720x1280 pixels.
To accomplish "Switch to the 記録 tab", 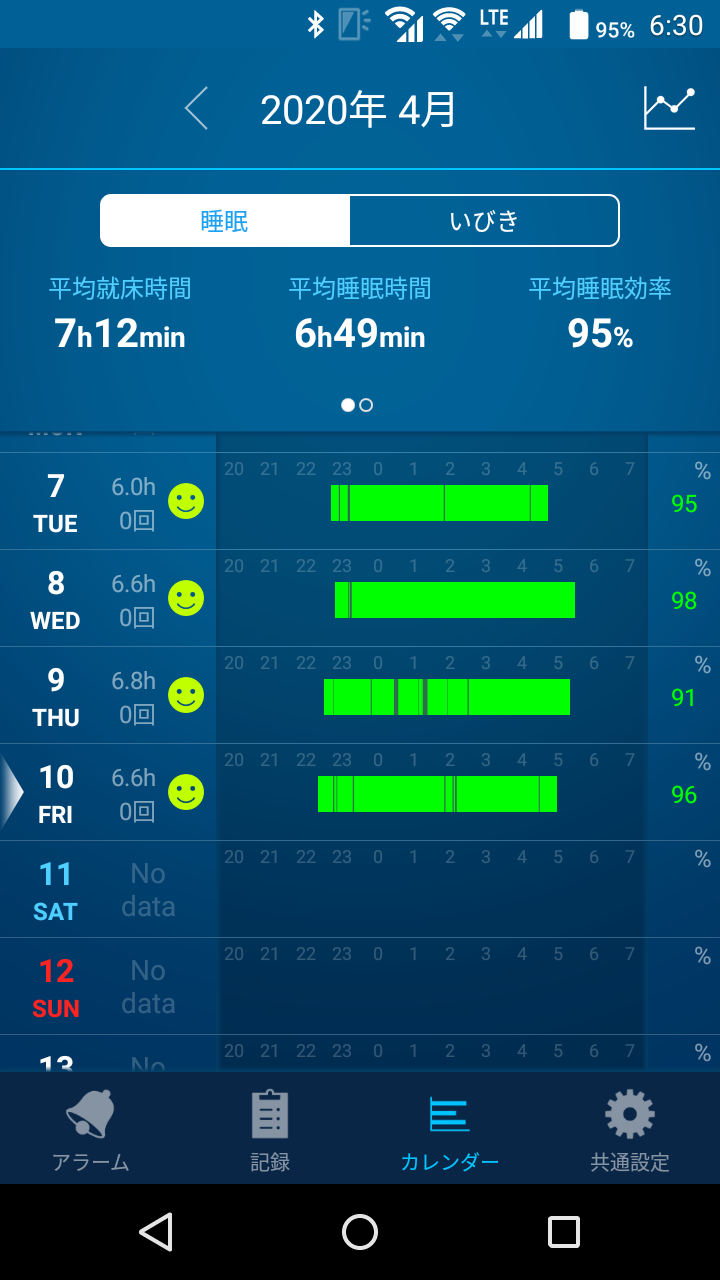I will 270,1129.
